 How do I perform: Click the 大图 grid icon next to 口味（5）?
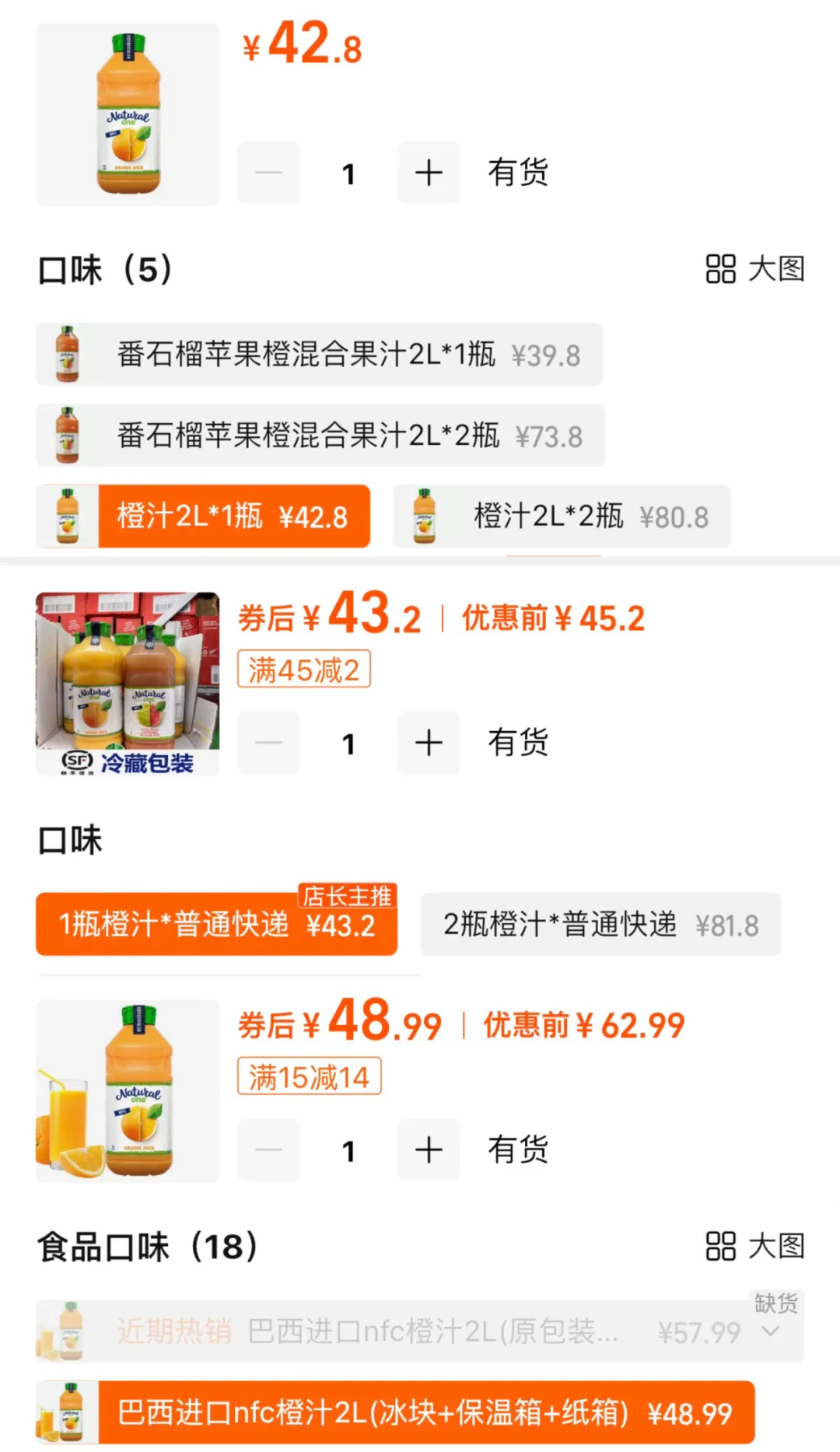[x=720, y=271]
